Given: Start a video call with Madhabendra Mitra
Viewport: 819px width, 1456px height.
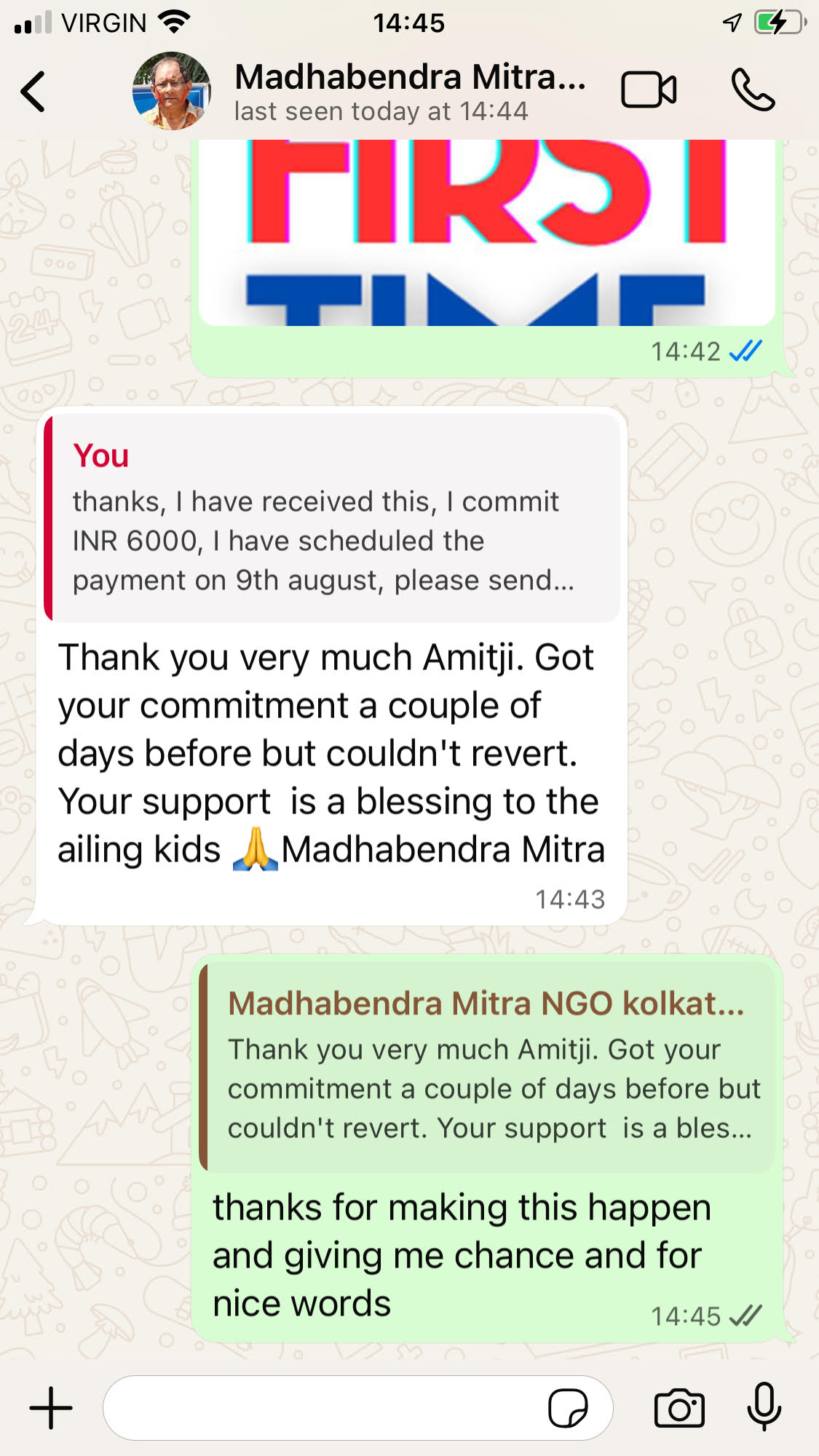Looking at the screenshot, I should pyautogui.click(x=648, y=91).
